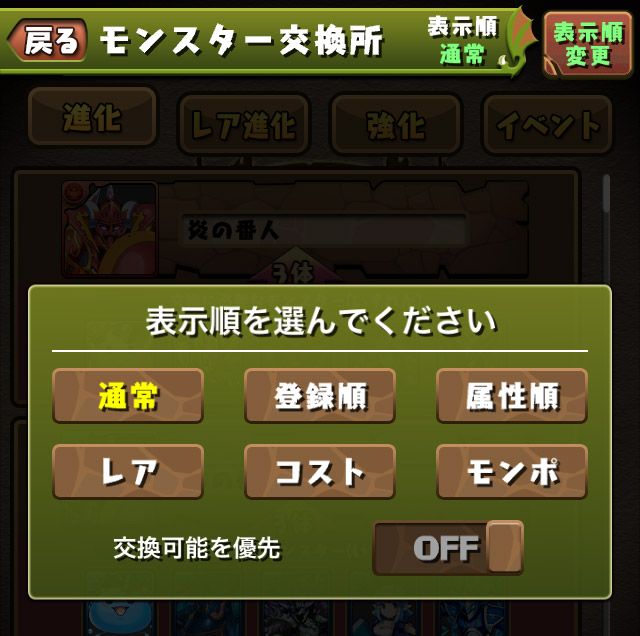Screen dimensions: 640x636
Task: Open the 表示順変更 sort order button
Action: 588,44
